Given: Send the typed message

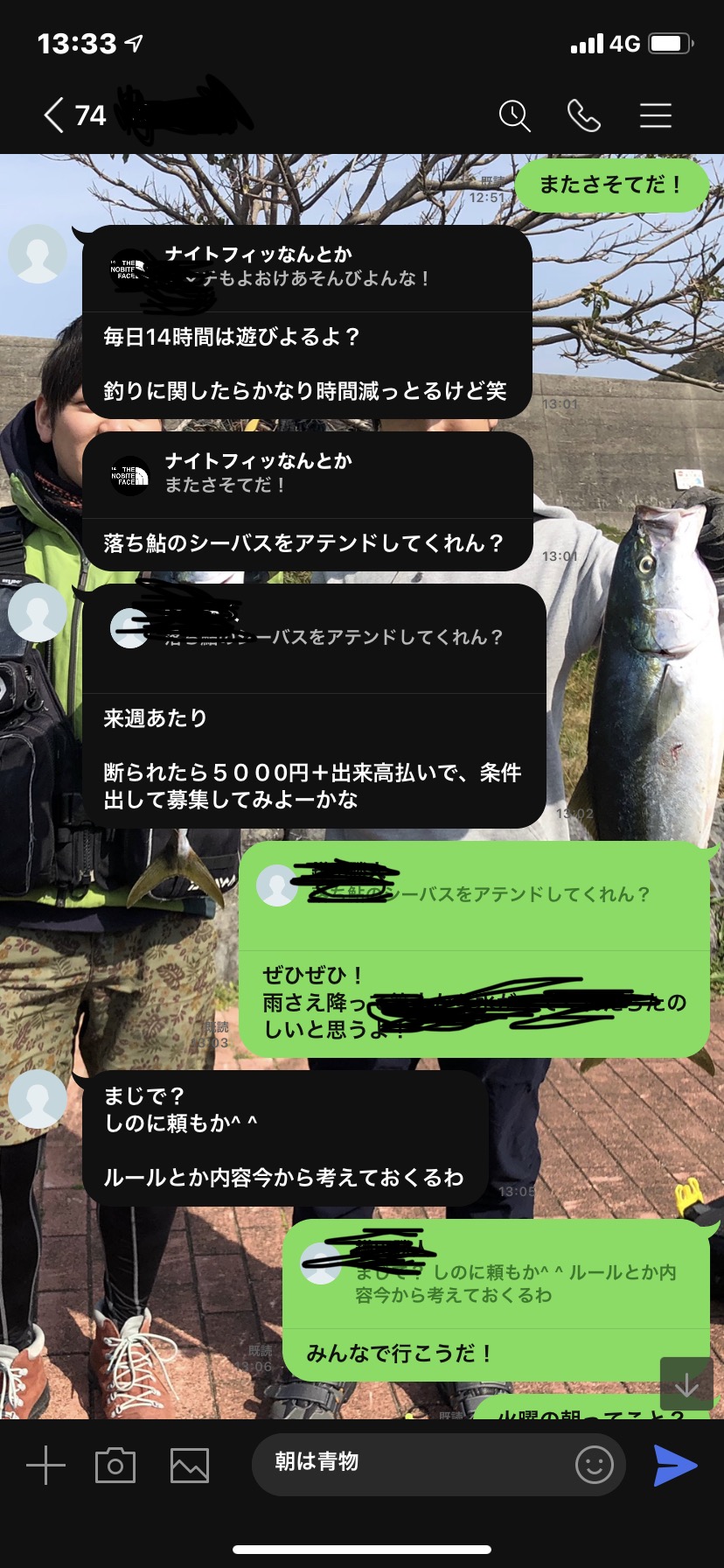Looking at the screenshot, I should pos(675,1465).
